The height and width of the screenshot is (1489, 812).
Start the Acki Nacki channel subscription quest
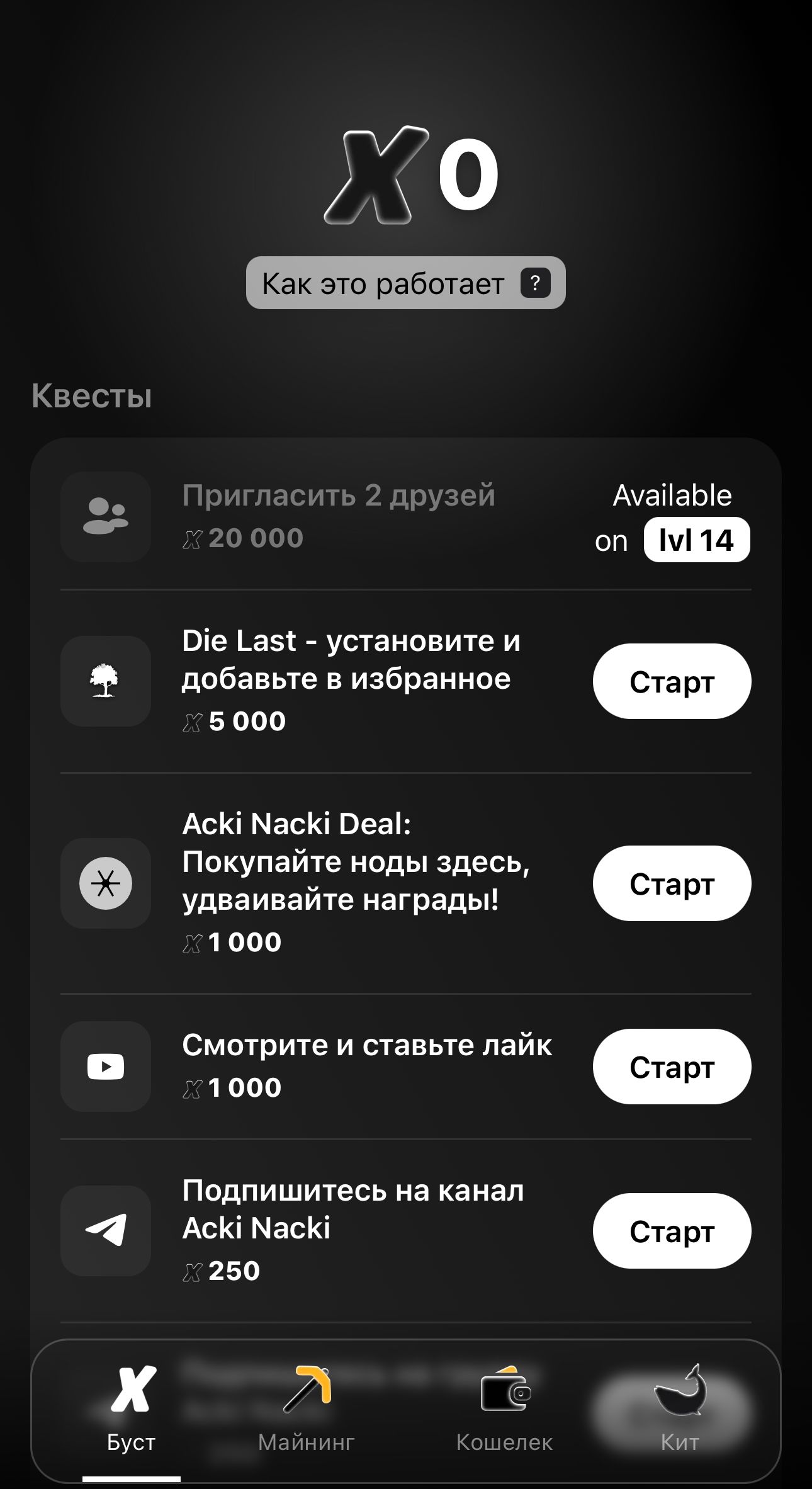[x=671, y=1230]
